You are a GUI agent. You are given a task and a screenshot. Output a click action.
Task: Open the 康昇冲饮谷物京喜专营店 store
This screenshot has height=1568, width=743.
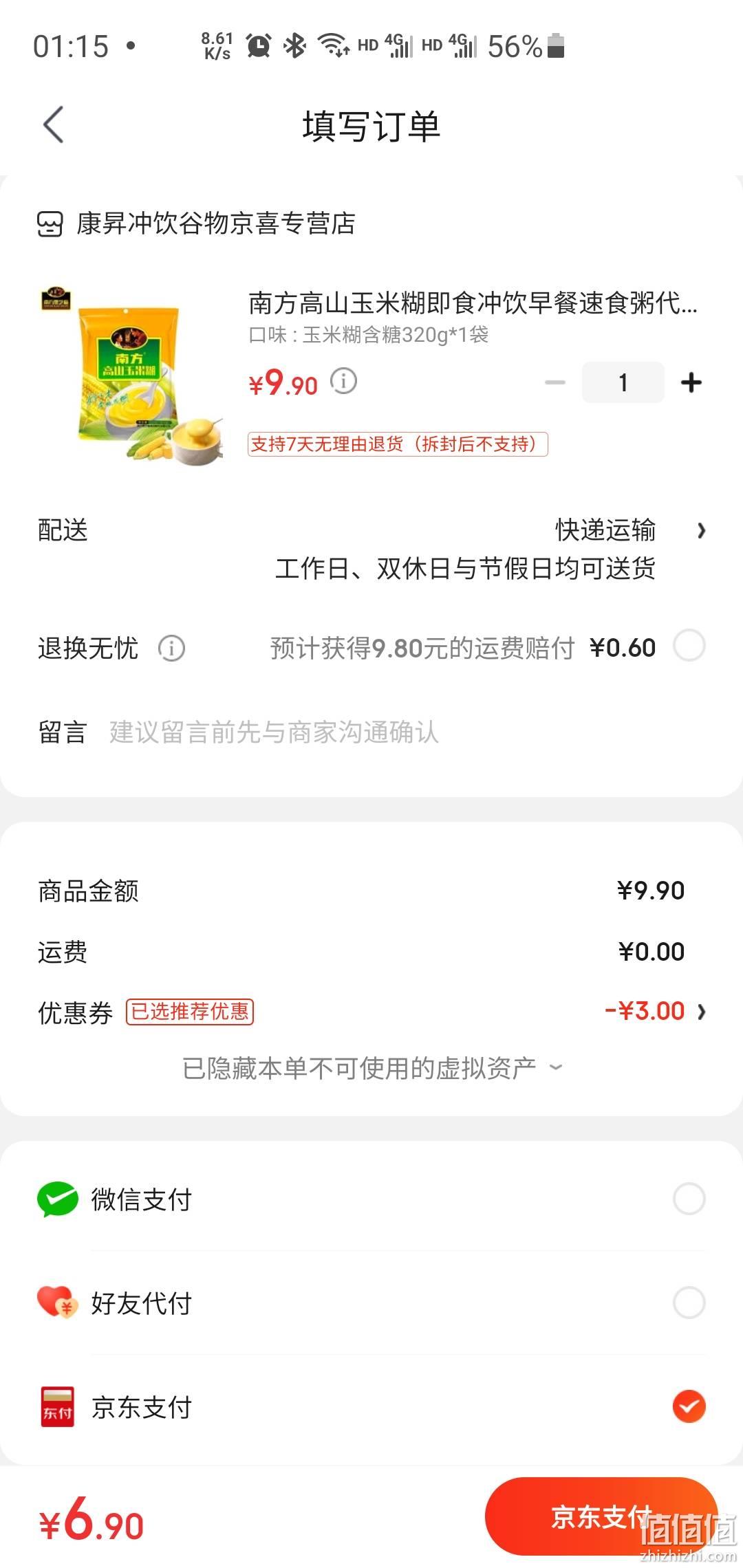tap(197, 224)
